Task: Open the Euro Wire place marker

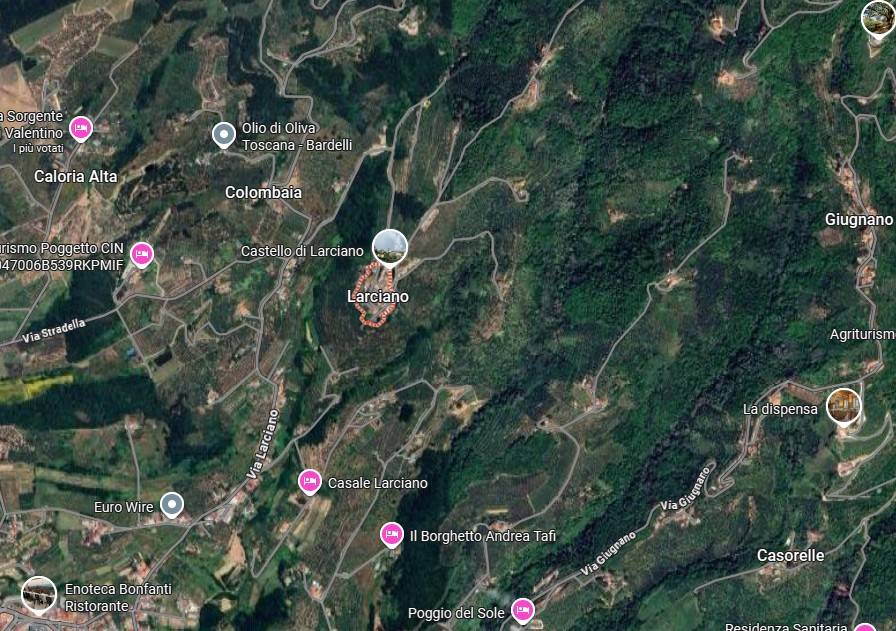Action: click(173, 505)
